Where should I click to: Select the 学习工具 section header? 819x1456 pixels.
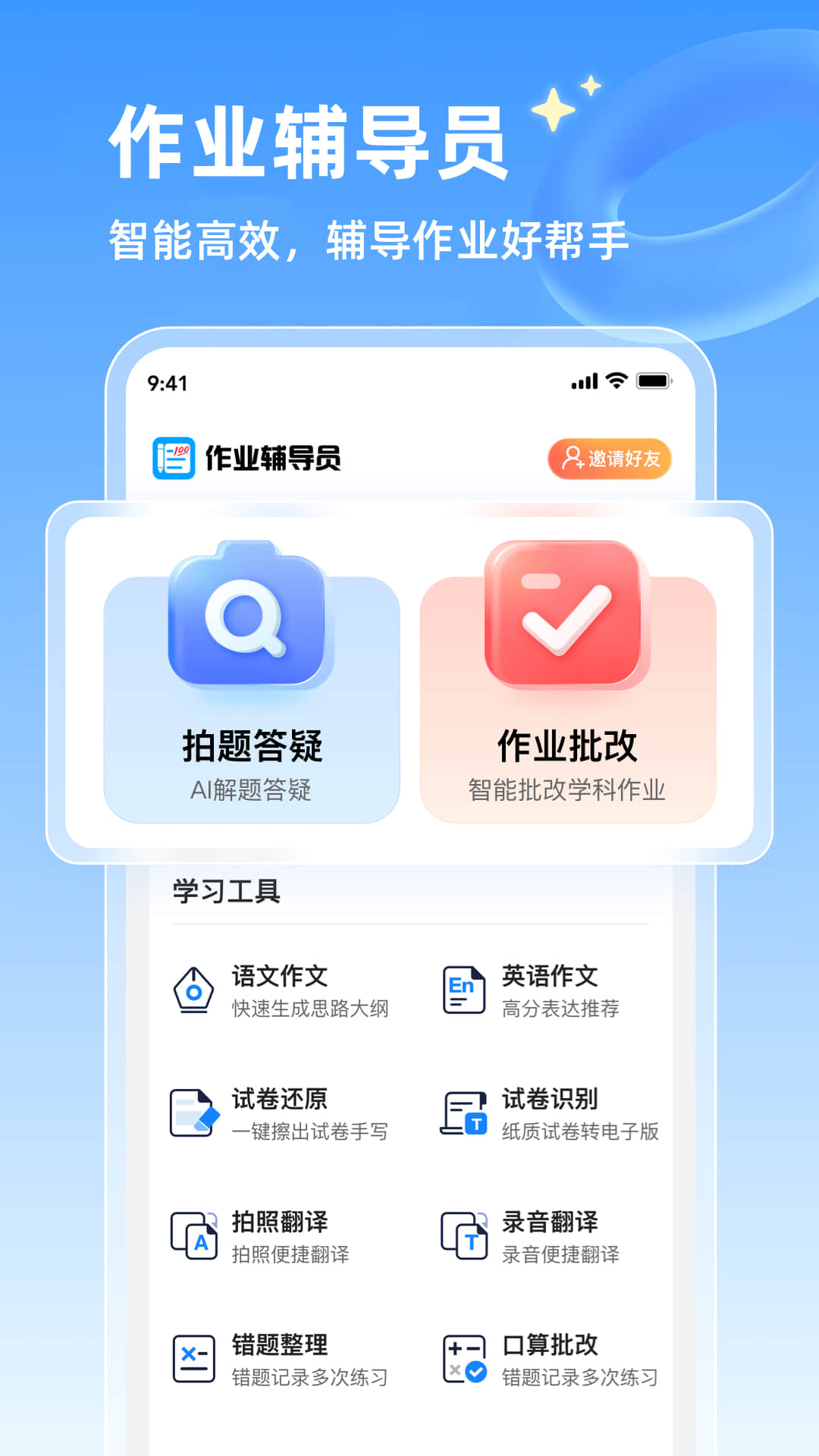tap(225, 892)
